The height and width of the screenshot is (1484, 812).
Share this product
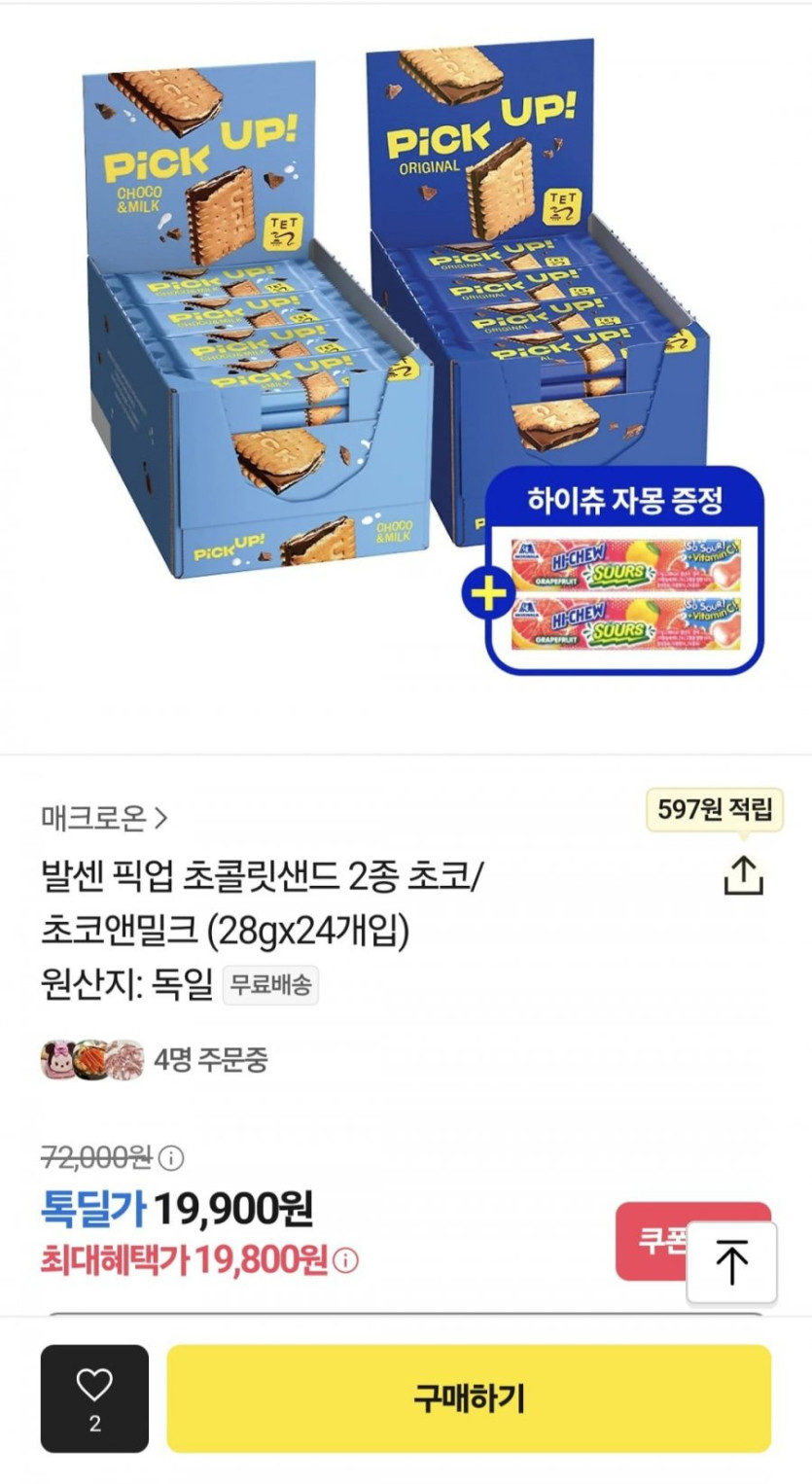[743, 874]
